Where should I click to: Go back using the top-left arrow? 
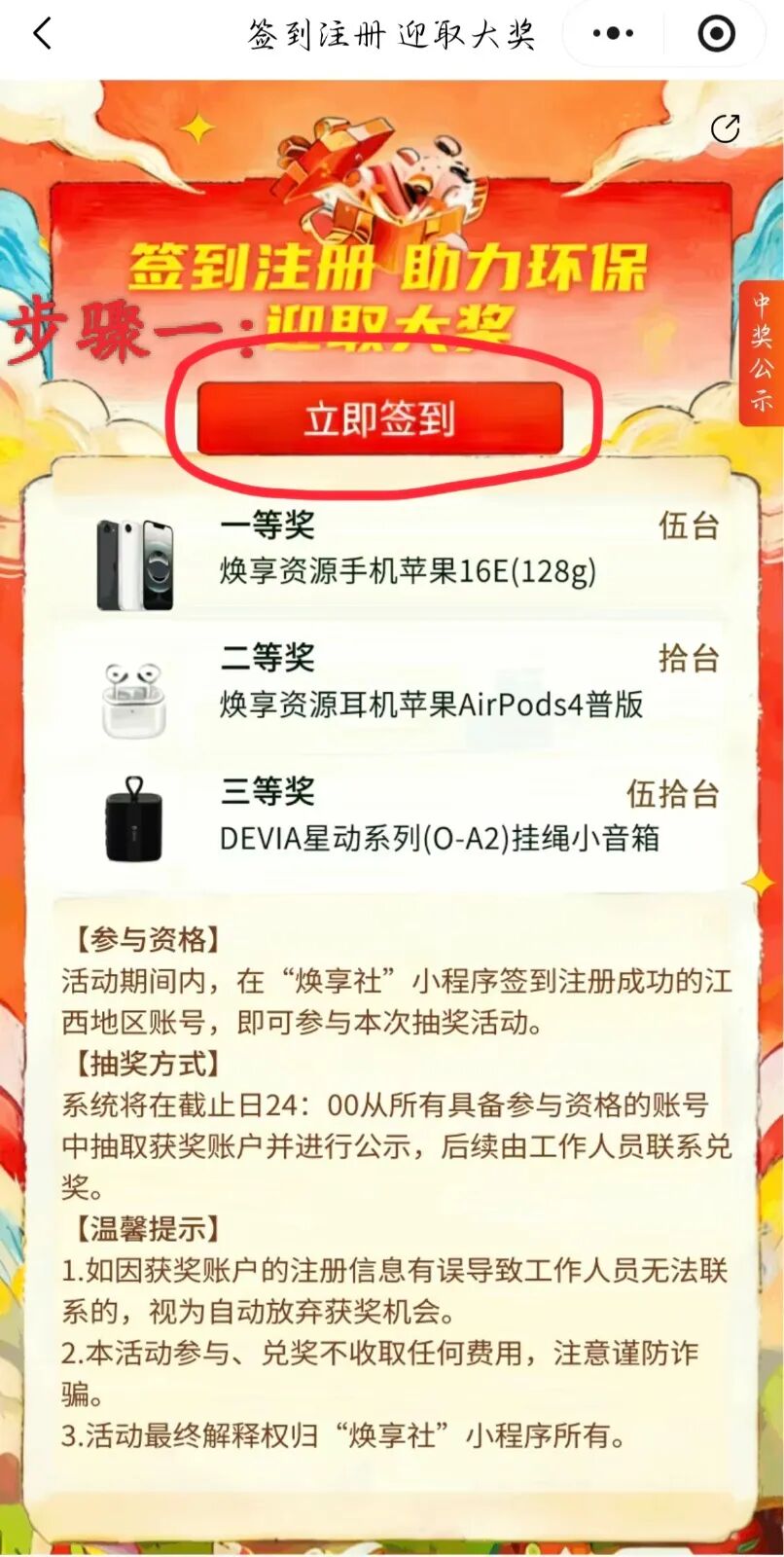point(42,34)
